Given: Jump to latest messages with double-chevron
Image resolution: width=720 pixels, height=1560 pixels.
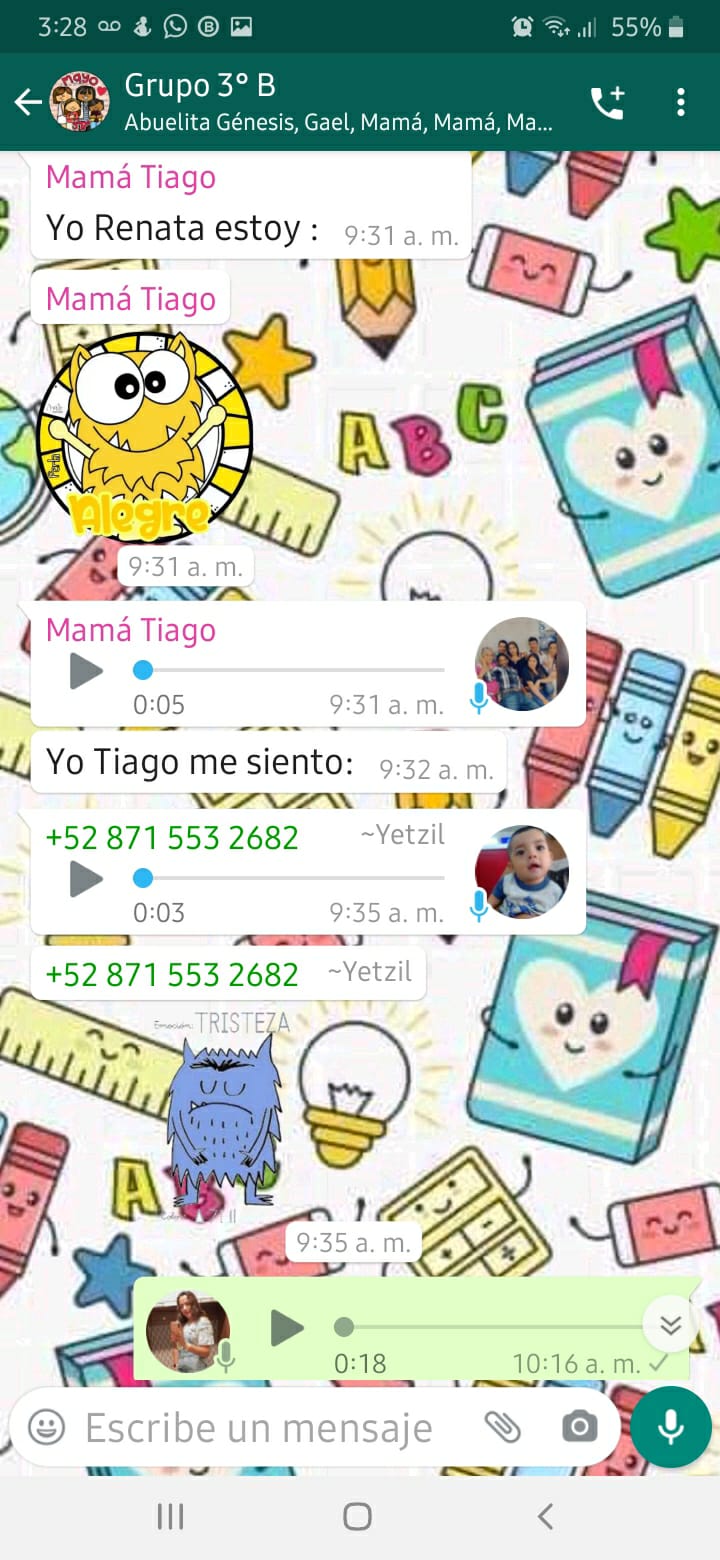Looking at the screenshot, I should pyautogui.click(x=670, y=1325).
